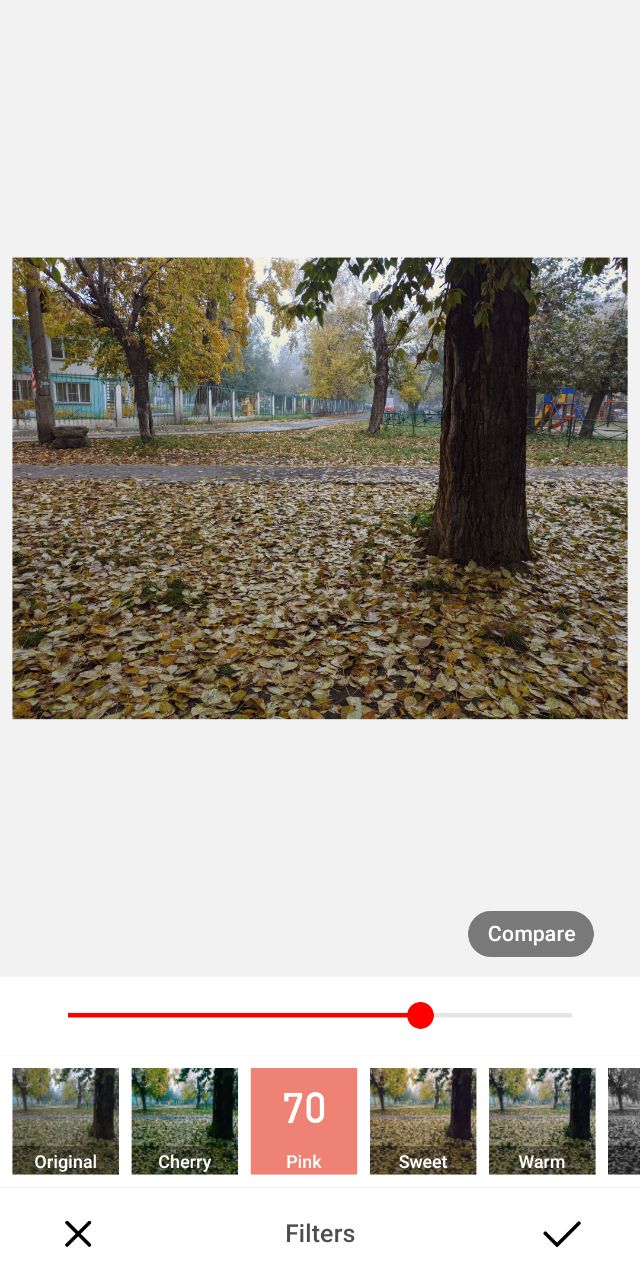The image size is (640, 1280).
Task: Tap the selected Pink filter tile
Action: pyautogui.click(x=304, y=1121)
